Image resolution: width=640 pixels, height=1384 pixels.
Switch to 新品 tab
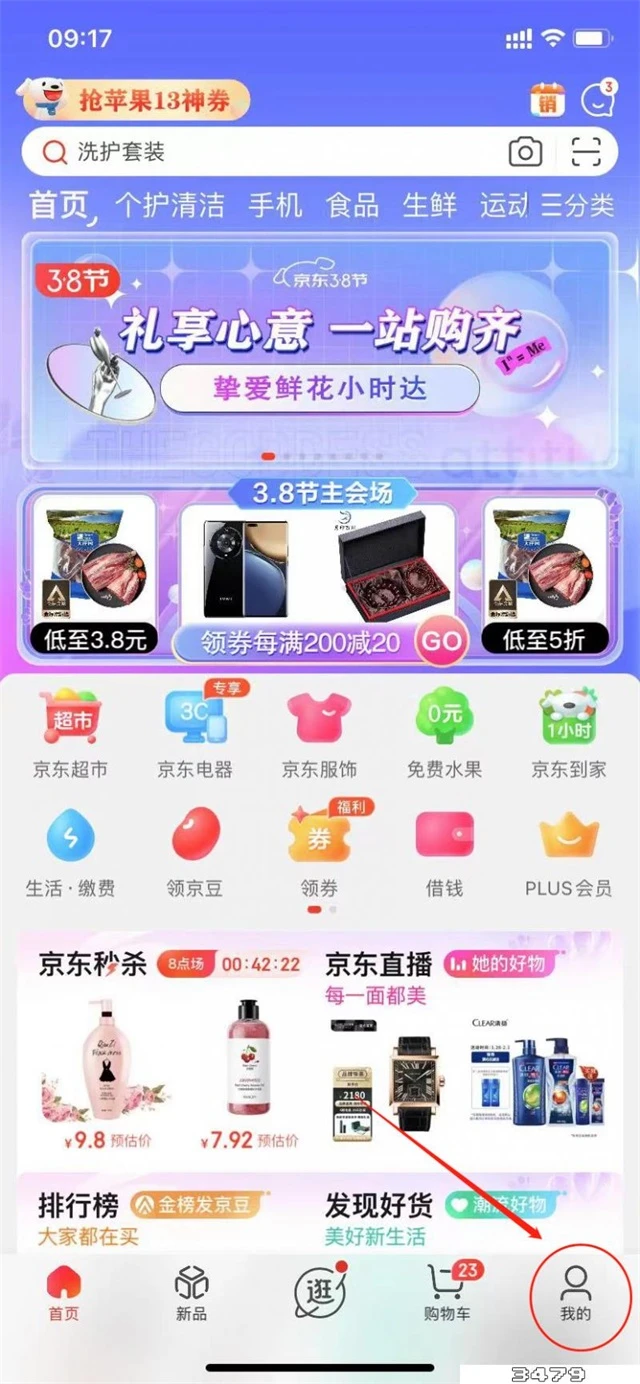191,1292
